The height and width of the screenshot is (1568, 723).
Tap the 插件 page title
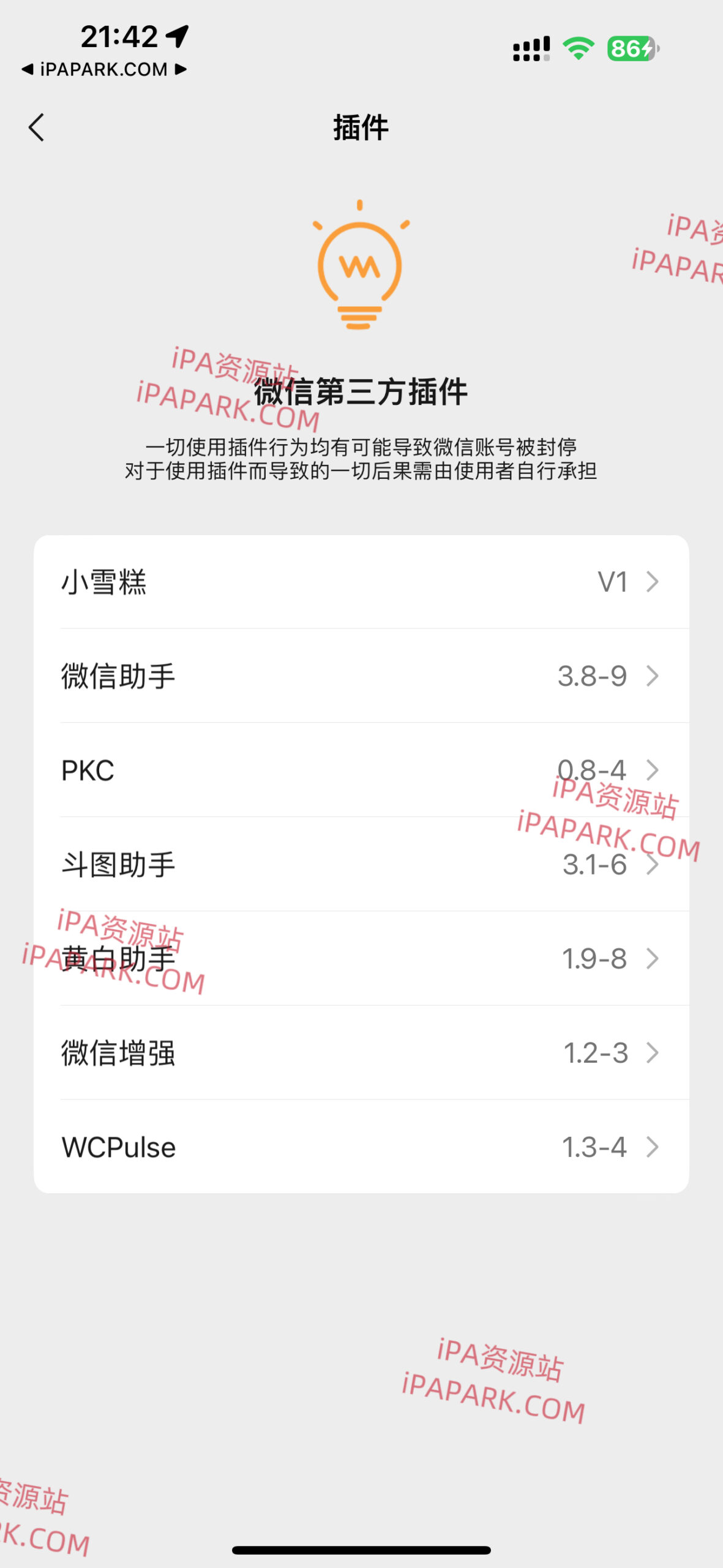tap(361, 127)
